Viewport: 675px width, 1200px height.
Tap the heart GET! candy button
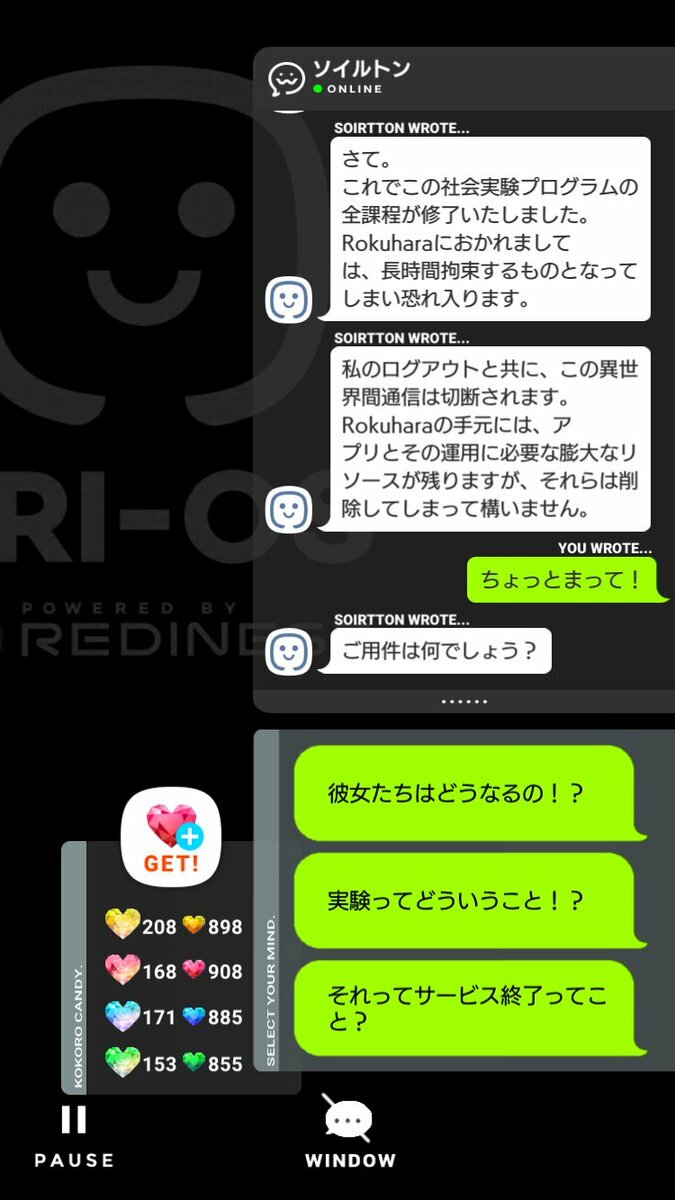click(x=170, y=837)
